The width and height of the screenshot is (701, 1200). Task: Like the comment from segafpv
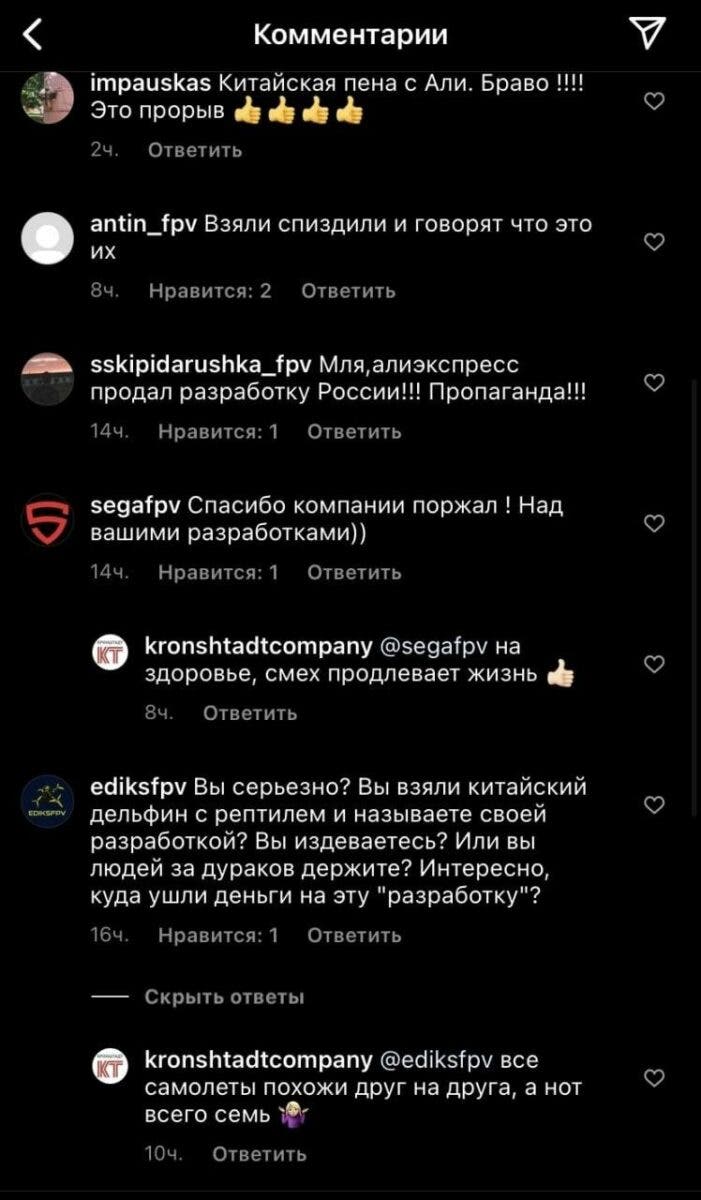[653, 523]
